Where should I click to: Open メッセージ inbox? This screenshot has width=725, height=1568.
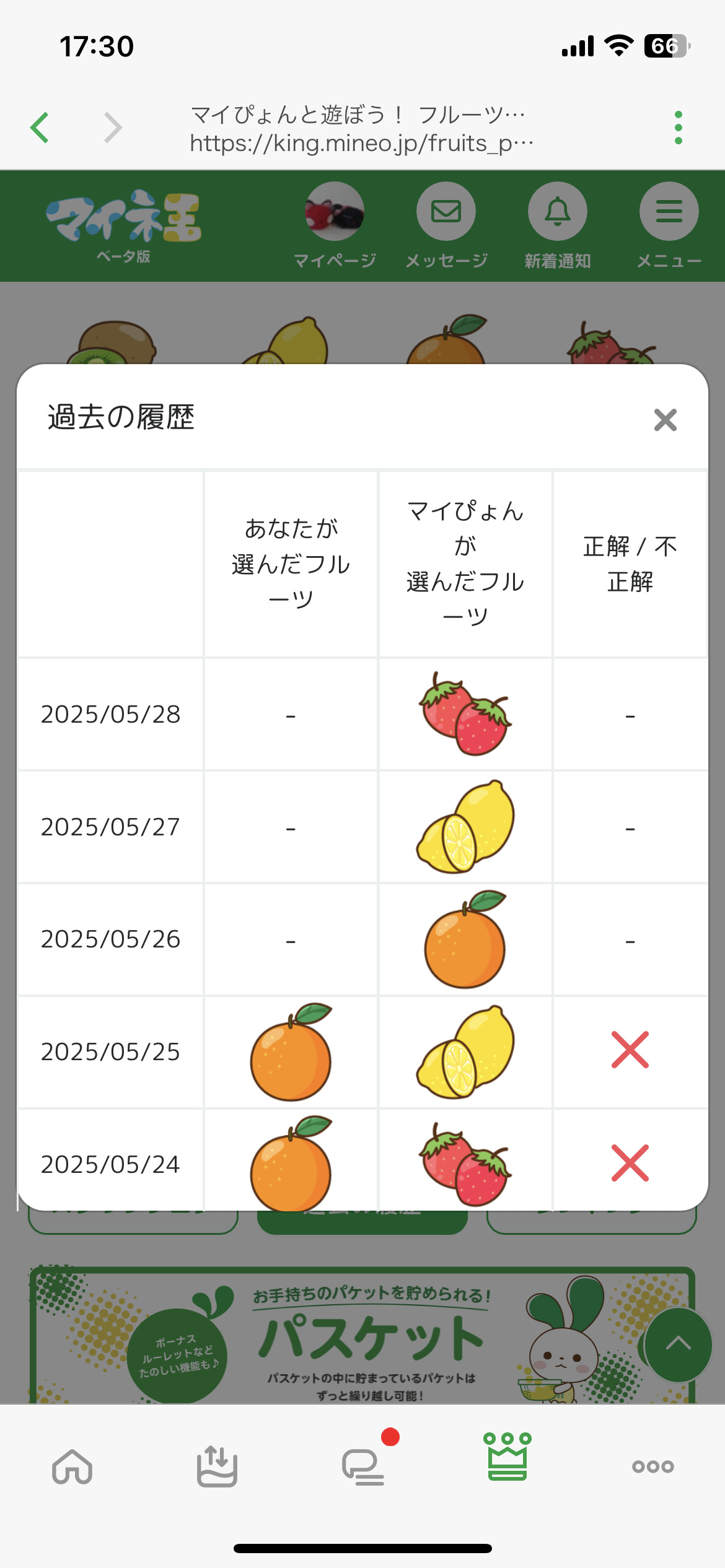446,224
